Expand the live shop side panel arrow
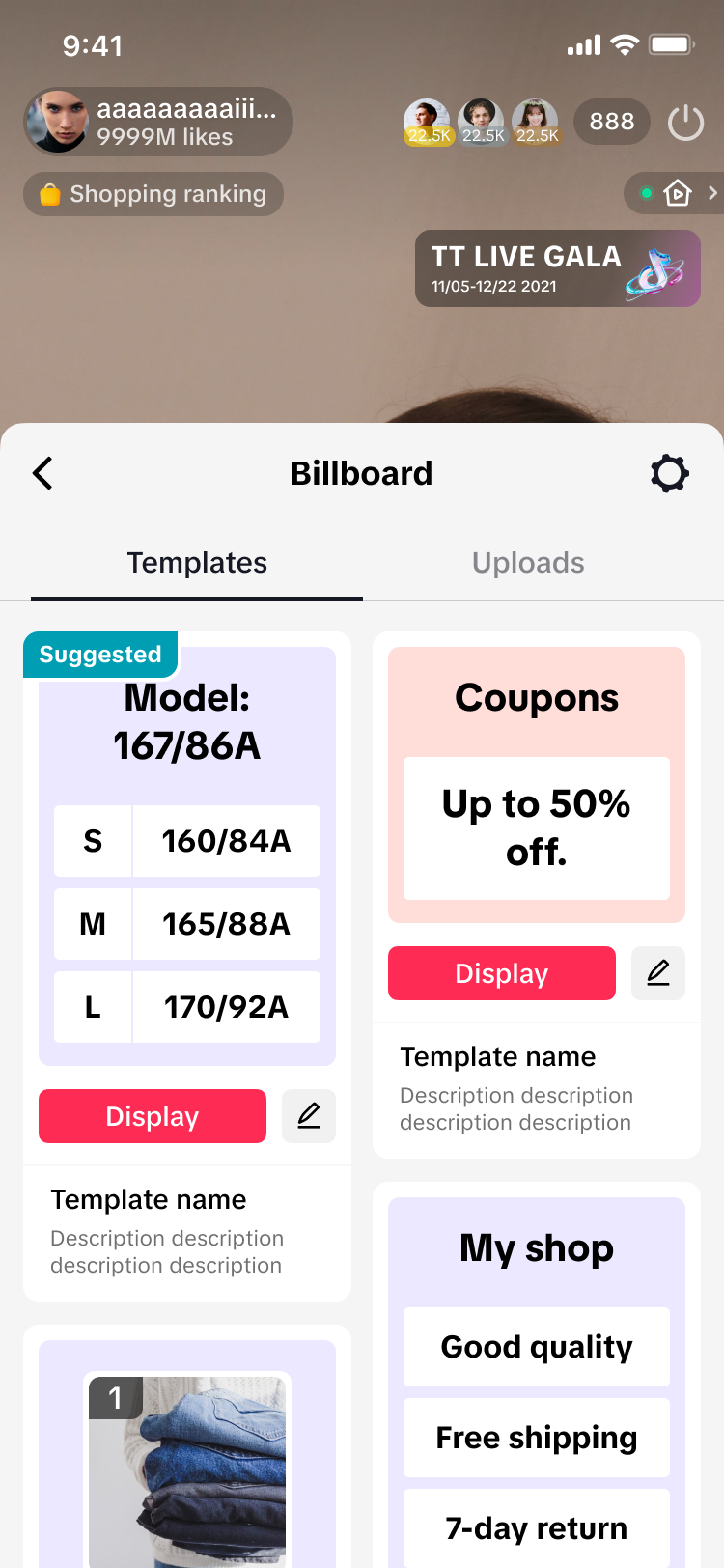 [x=712, y=193]
